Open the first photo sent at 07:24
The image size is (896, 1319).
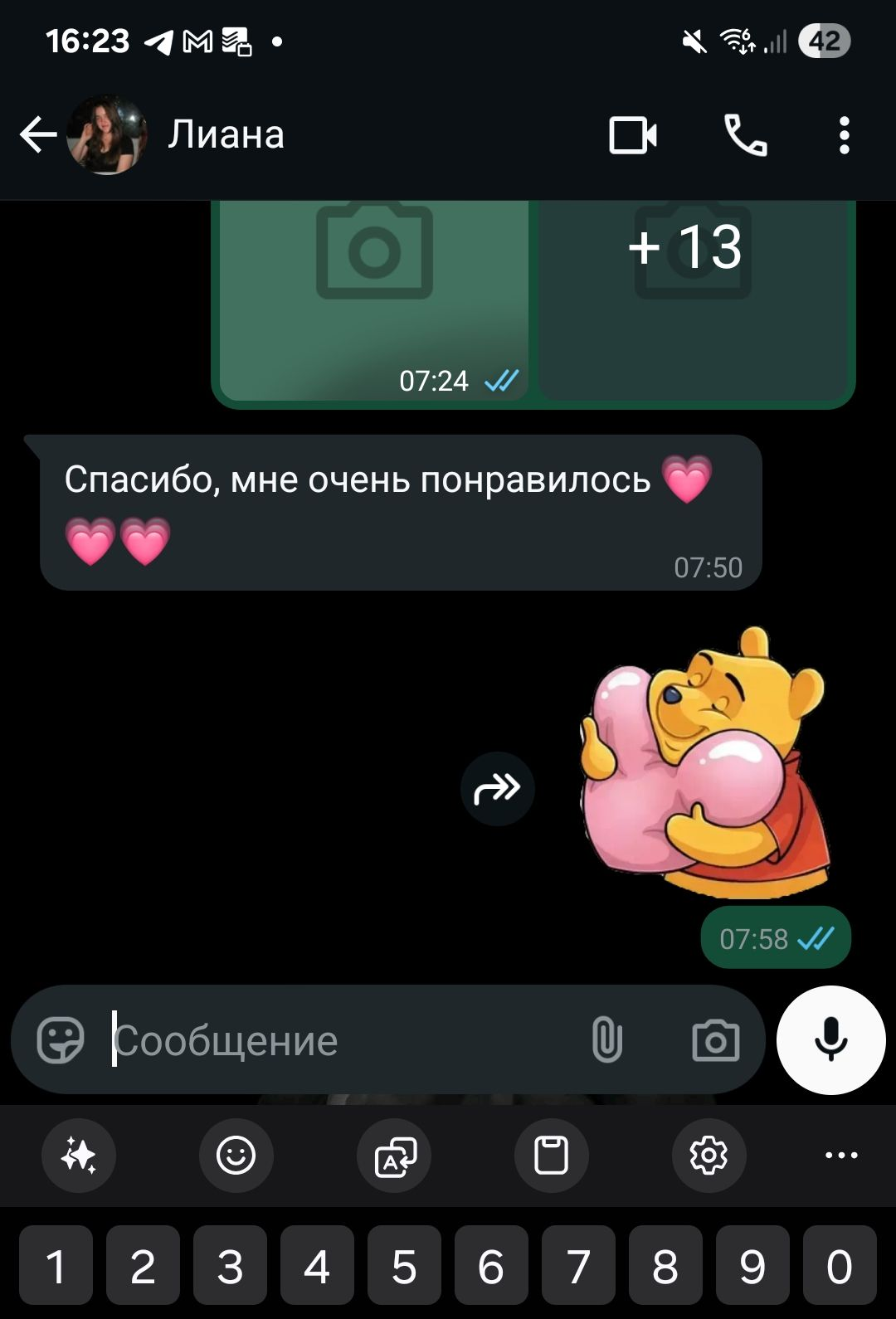coord(373,299)
